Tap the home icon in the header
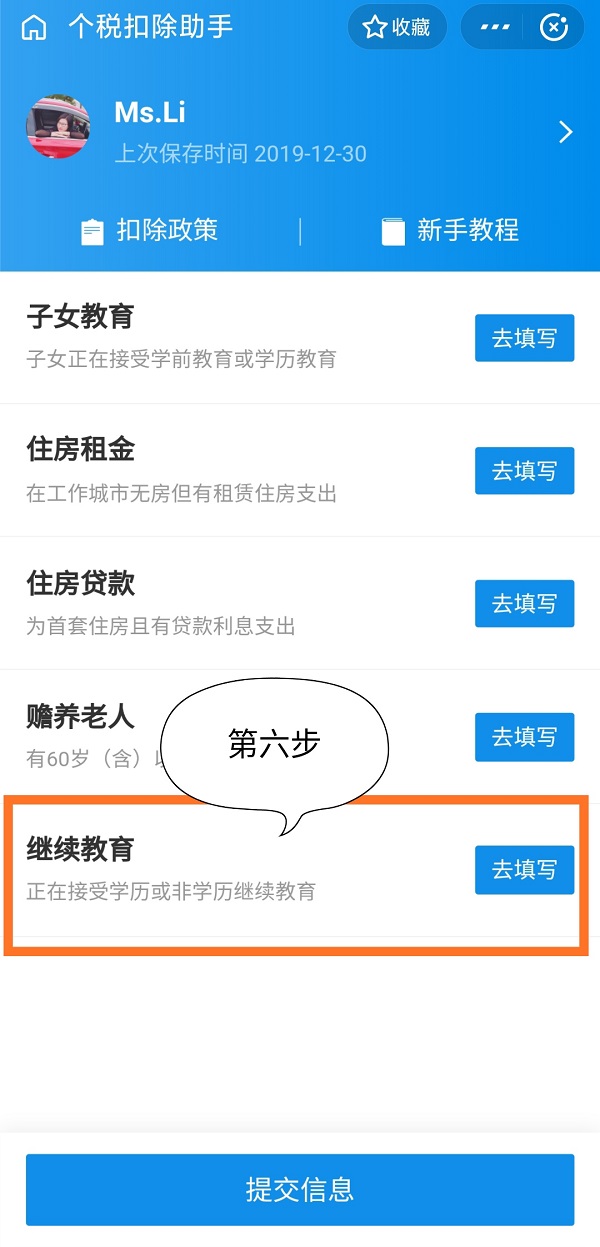Screen dimensions: 600x1247 point(34,27)
